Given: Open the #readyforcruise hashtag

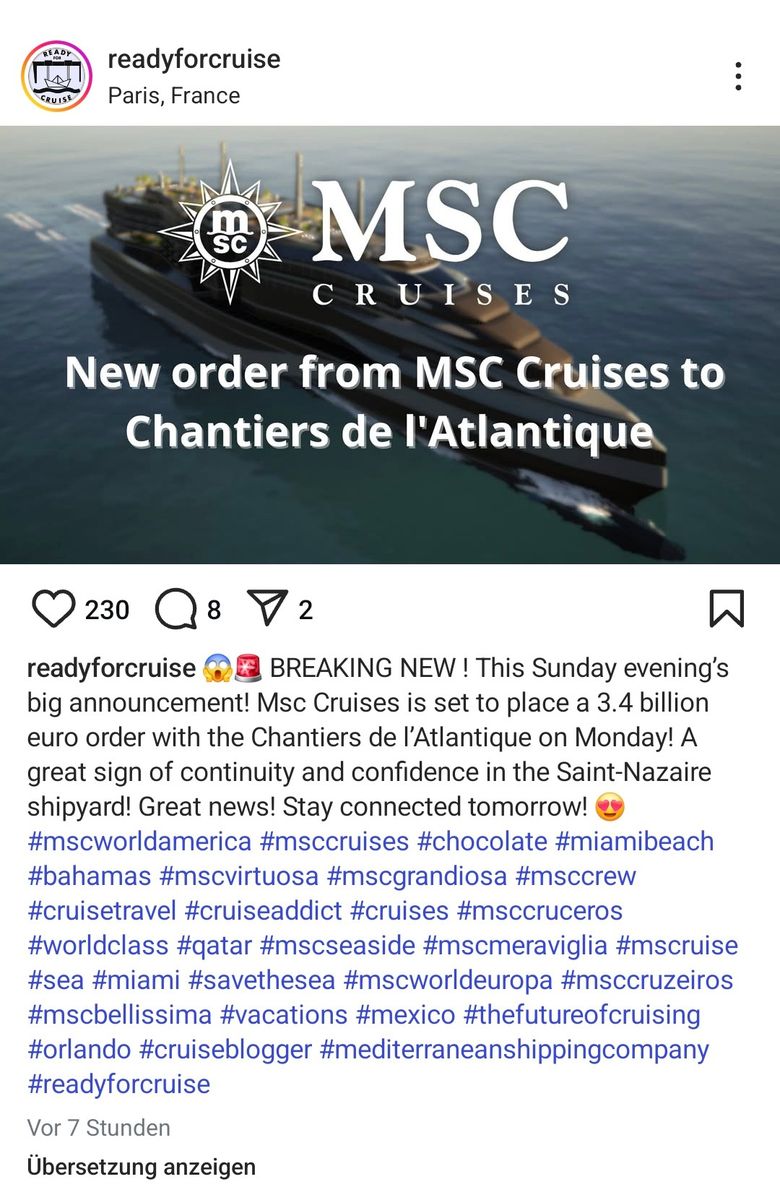Looking at the screenshot, I should [119, 1084].
